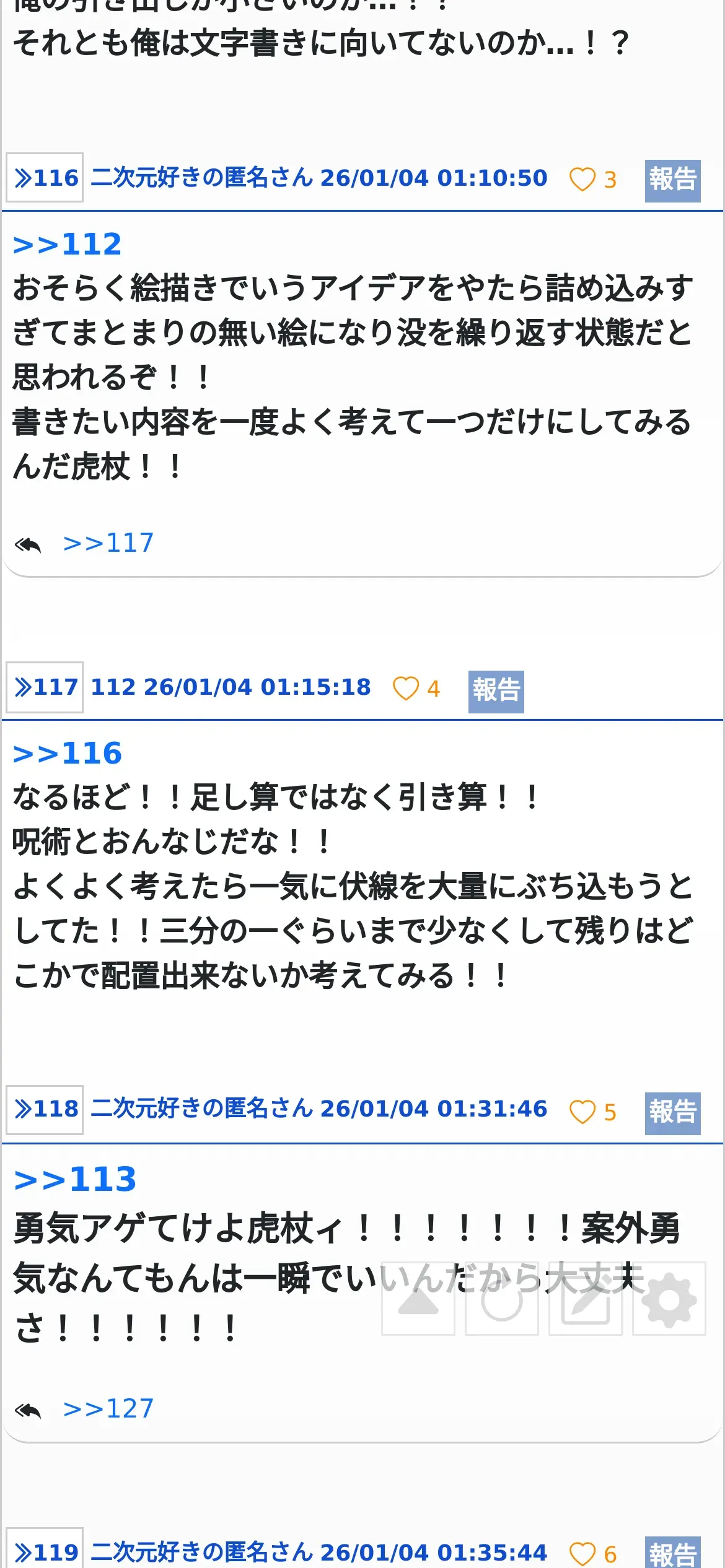Report post 118 with 報告 button
Viewport: 725px width, 1568px height.
click(672, 1113)
